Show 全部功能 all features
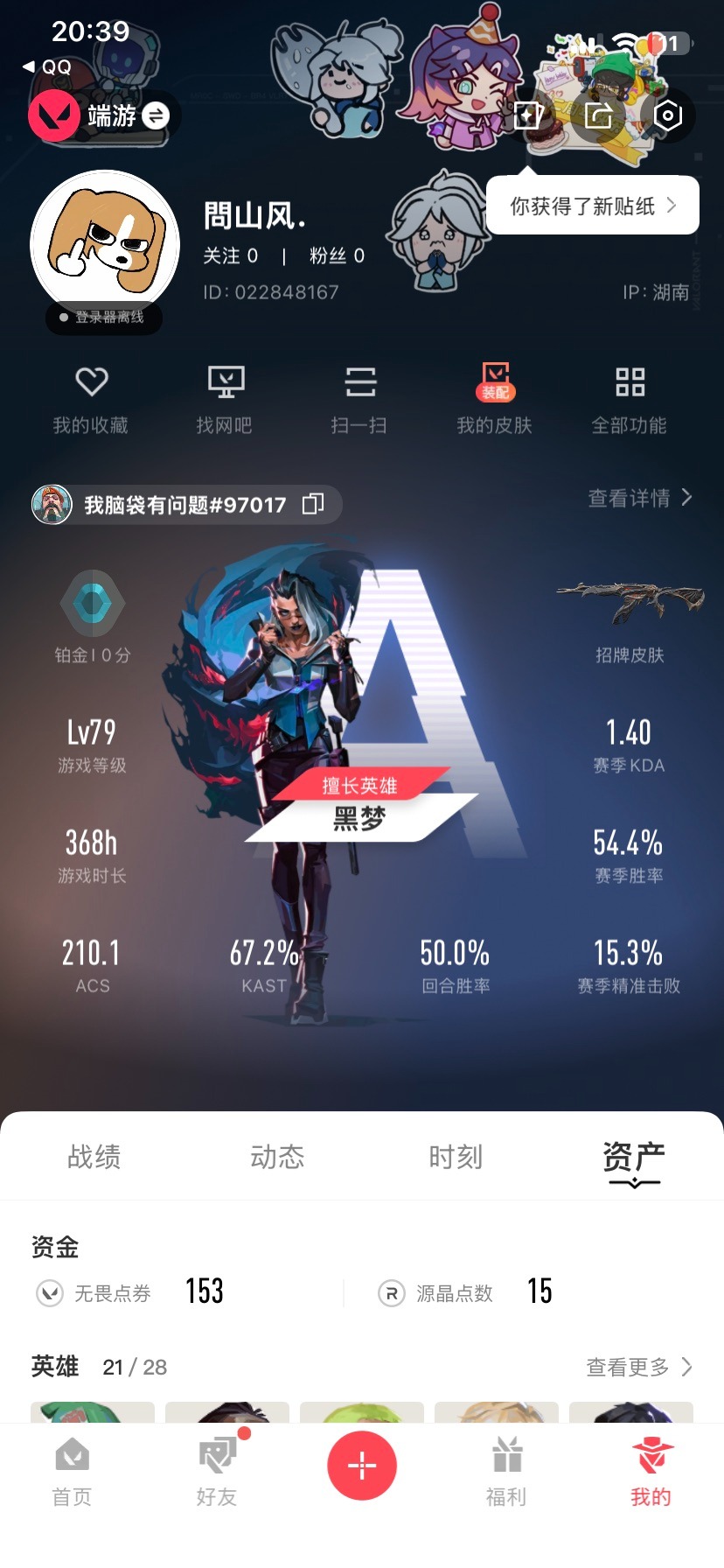The height and width of the screenshot is (1568, 724). coord(629,399)
